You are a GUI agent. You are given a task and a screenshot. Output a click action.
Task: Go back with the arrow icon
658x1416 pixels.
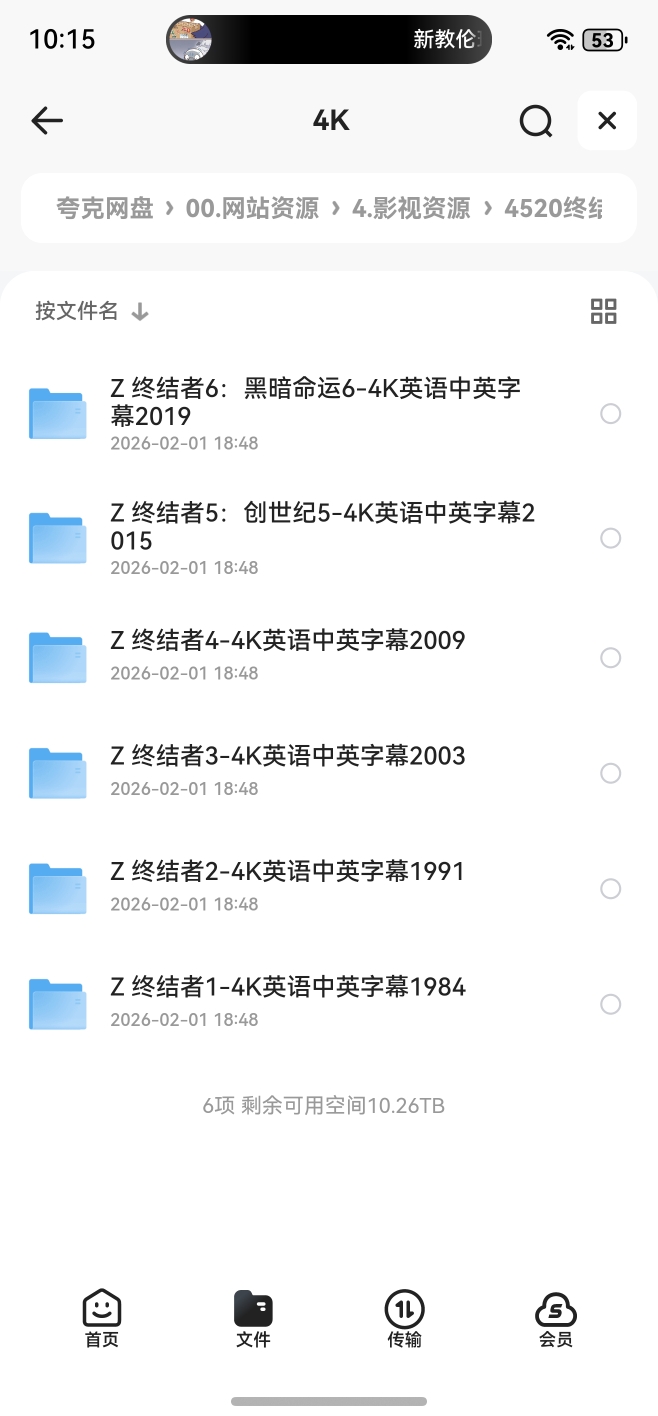[x=47, y=121]
